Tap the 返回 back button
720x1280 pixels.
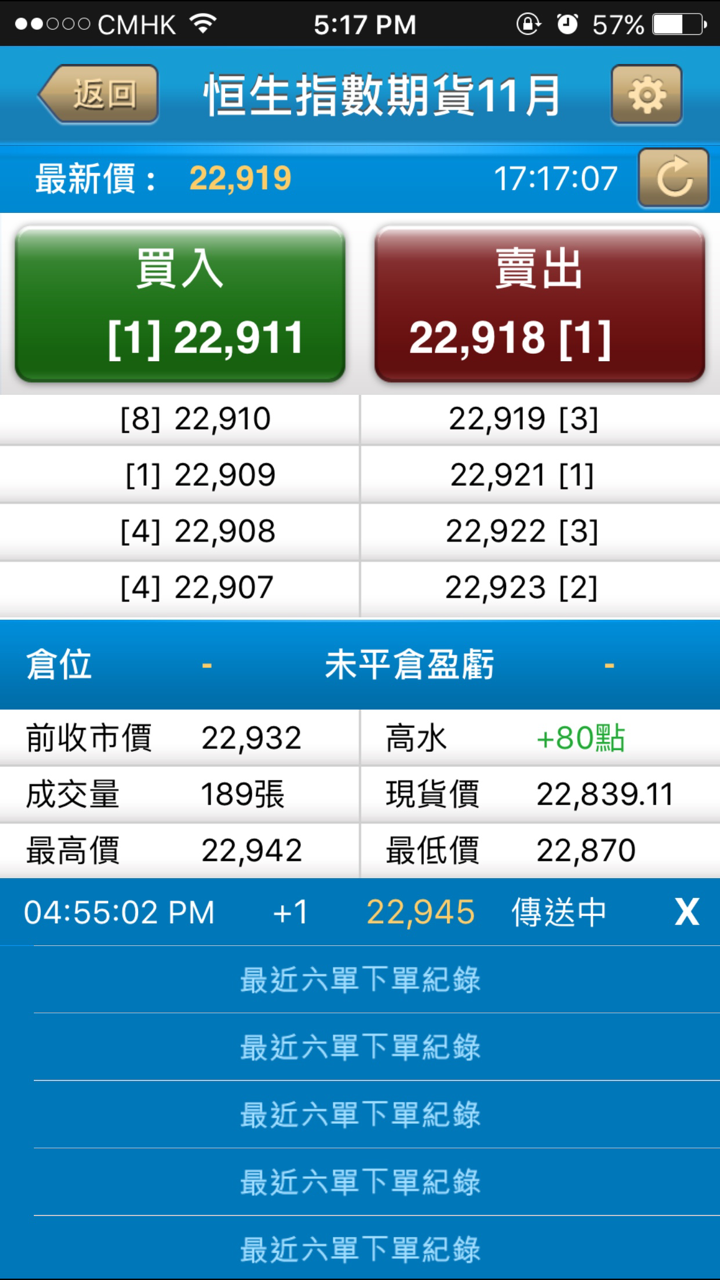pos(100,95)
